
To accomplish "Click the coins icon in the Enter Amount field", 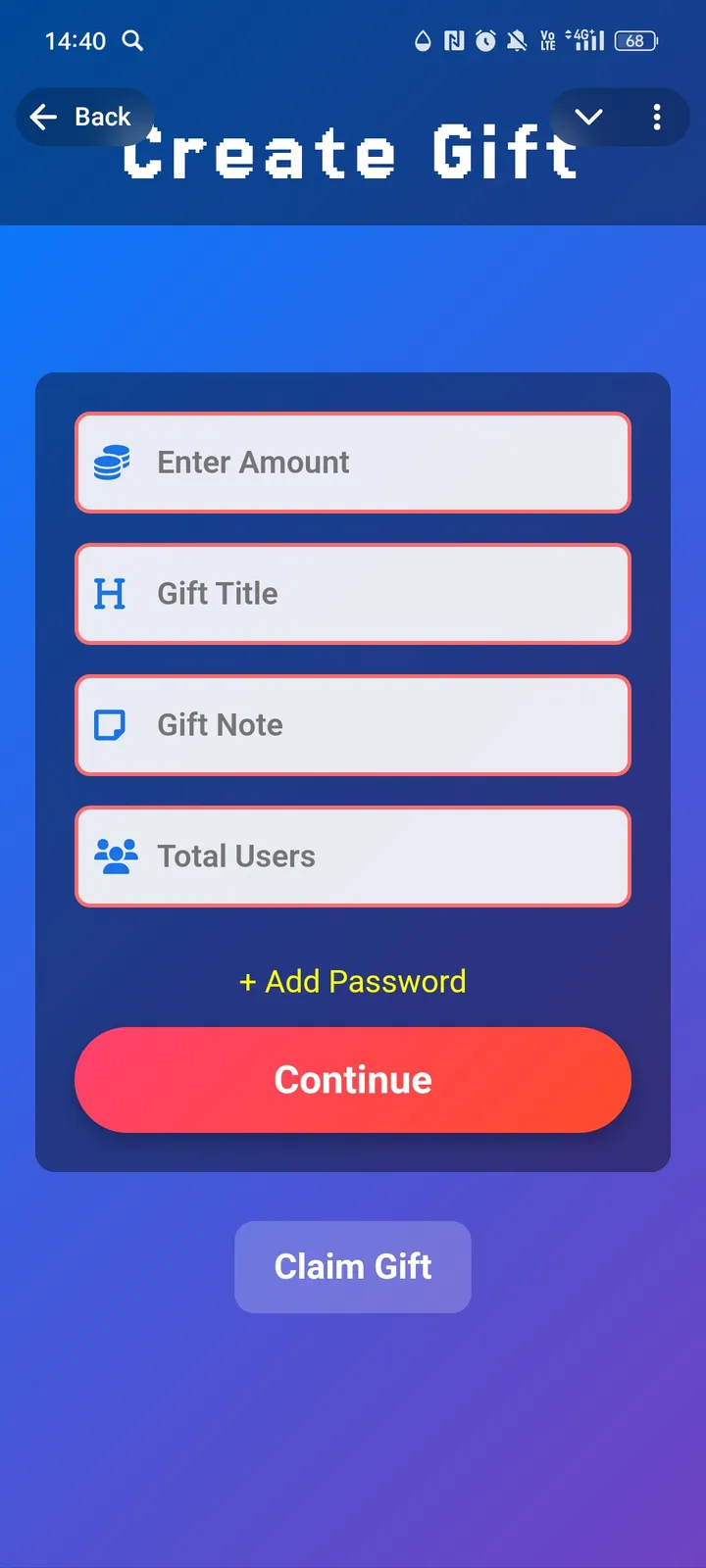I will point(113,463).
